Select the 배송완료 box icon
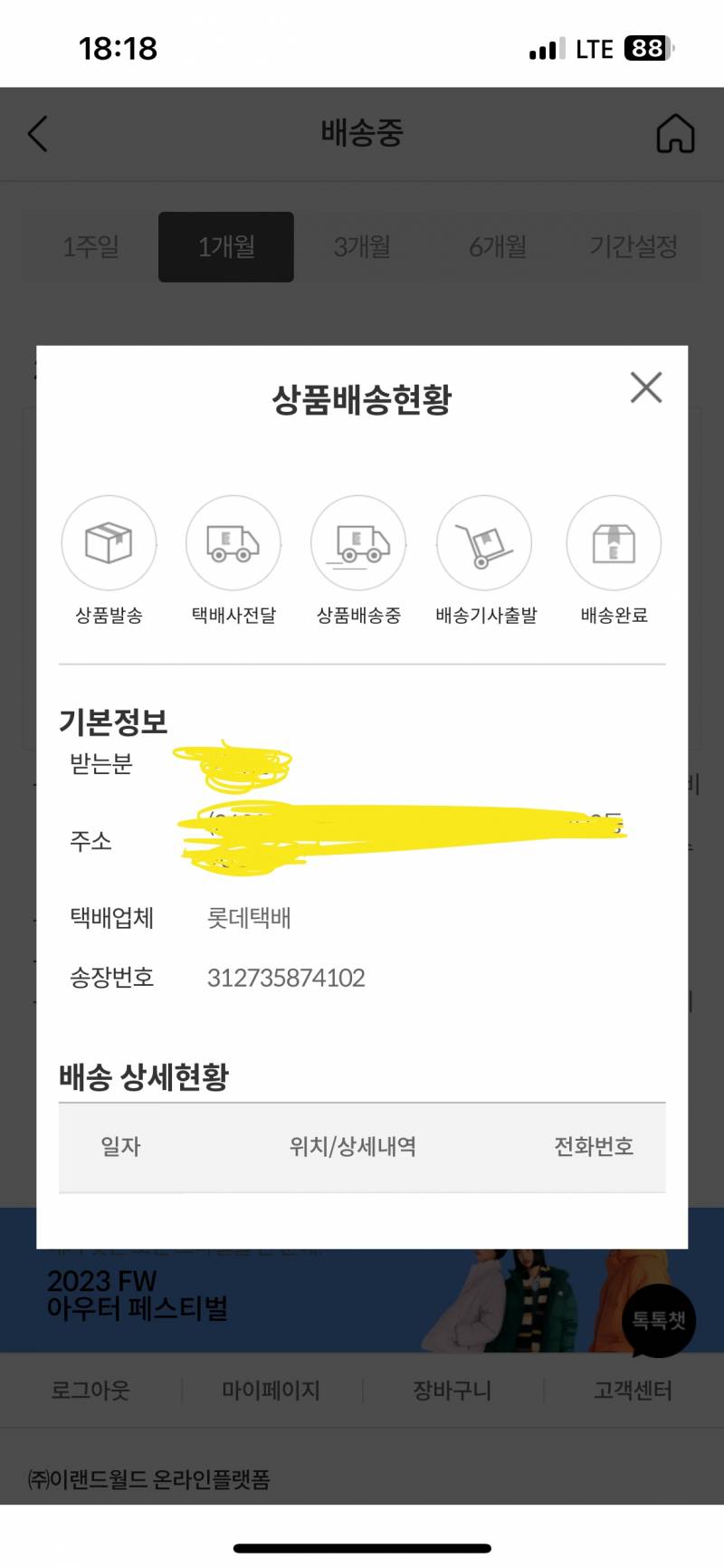This screenshot has width=724, height=1568. pos(614,543)
